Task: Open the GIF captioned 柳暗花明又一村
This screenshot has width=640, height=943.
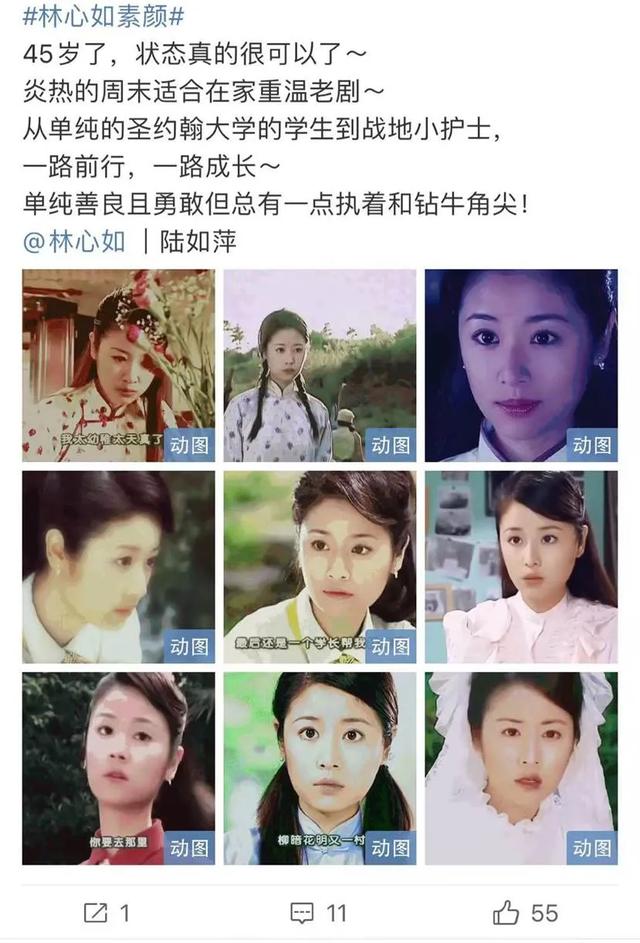Action: [319, 768]
